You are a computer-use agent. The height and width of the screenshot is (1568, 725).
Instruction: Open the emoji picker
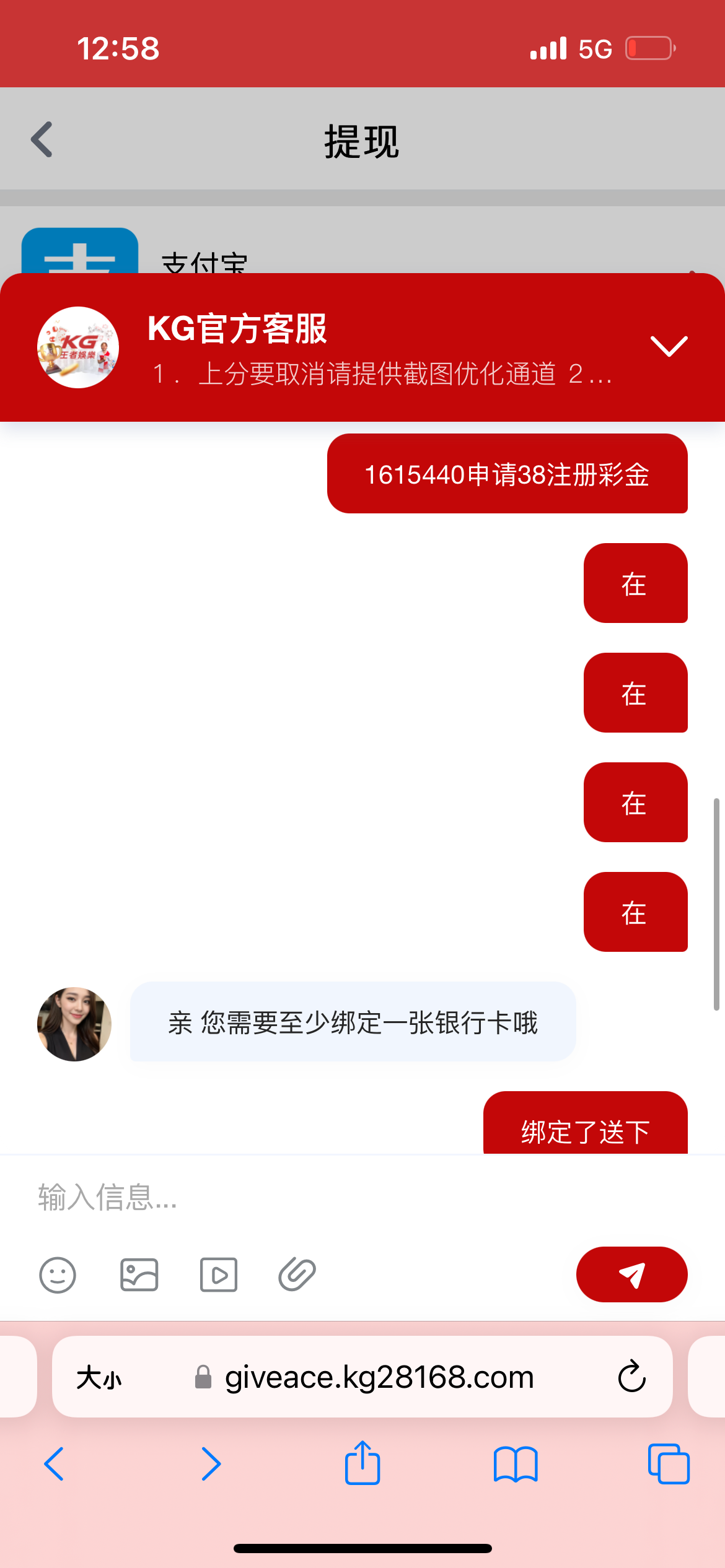[x=58, y=1275]
